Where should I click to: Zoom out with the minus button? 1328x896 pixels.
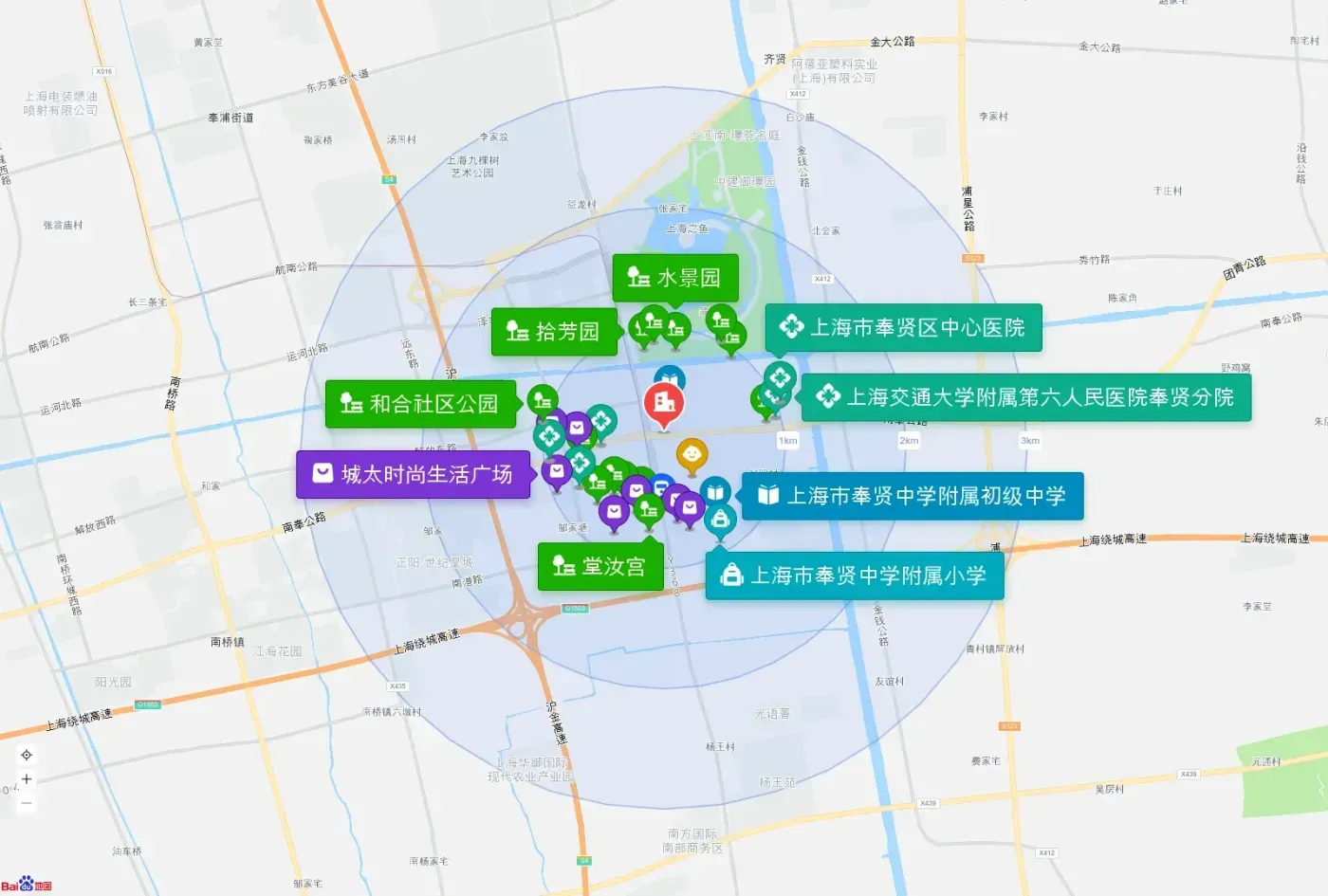27,803
